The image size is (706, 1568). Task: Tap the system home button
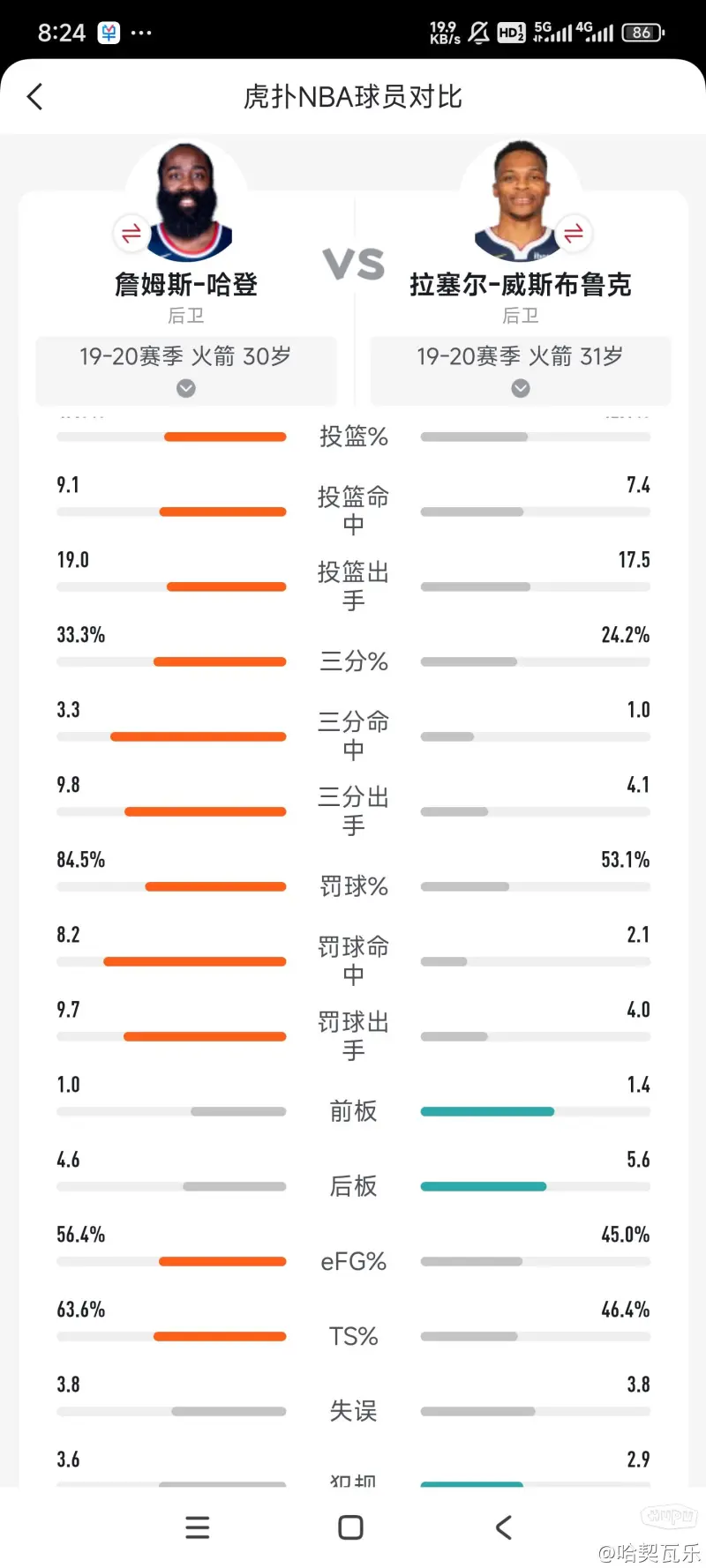click(x=351, y=1527)
